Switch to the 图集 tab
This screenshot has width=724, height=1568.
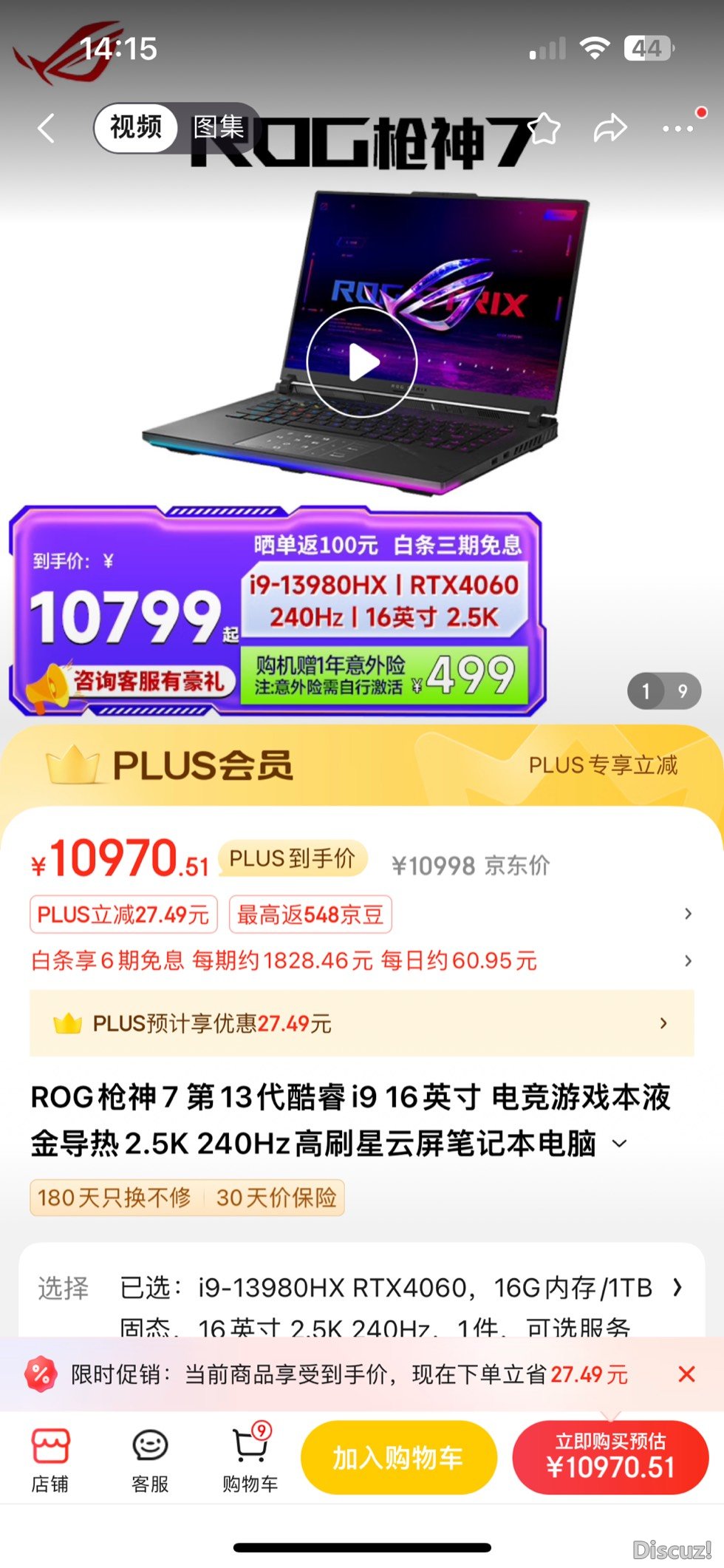(x=219, y=127)
